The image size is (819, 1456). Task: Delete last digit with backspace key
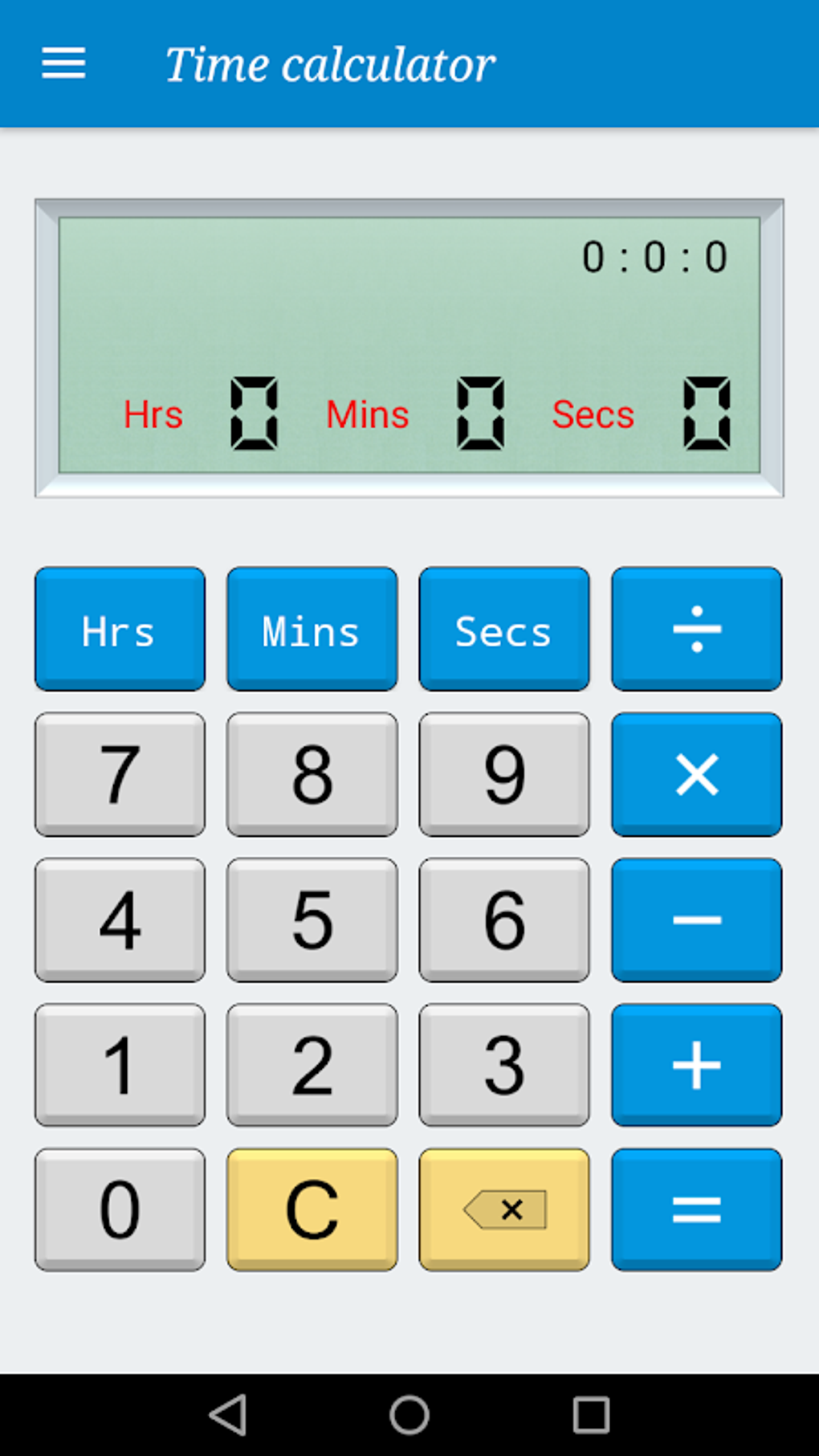click(503, 1209)
